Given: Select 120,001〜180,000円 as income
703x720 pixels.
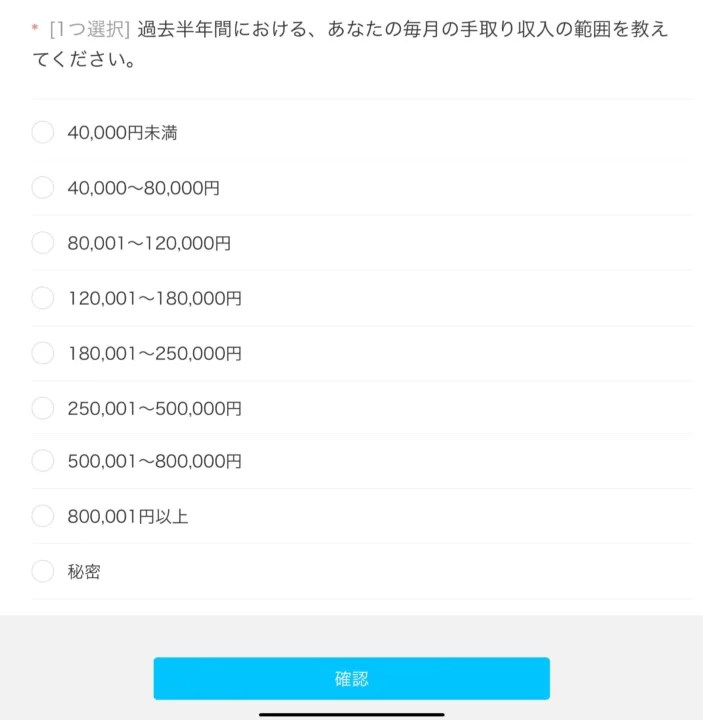Looking at the screenshot, I should (x=43, y=298).
